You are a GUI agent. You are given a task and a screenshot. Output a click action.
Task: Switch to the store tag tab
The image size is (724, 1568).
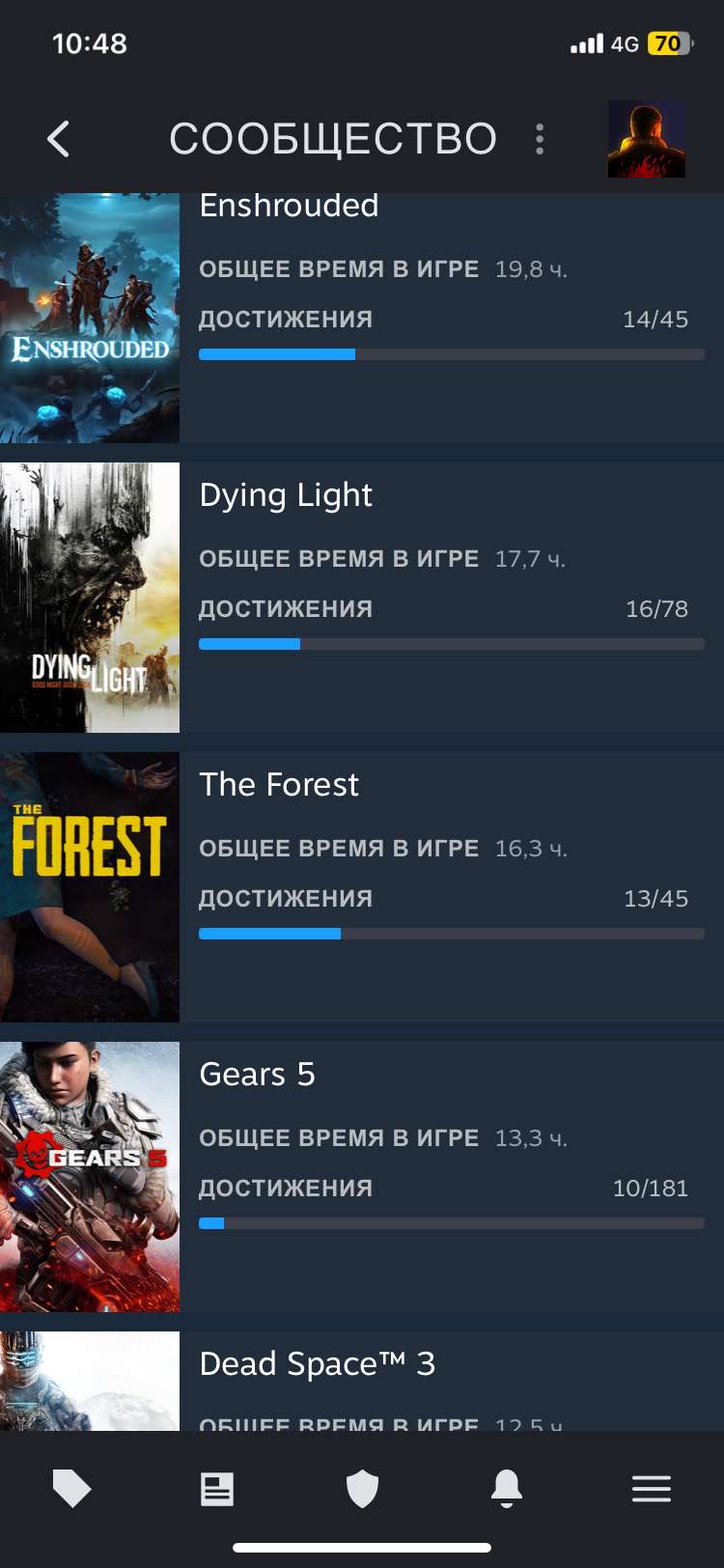click(72, 1489)
